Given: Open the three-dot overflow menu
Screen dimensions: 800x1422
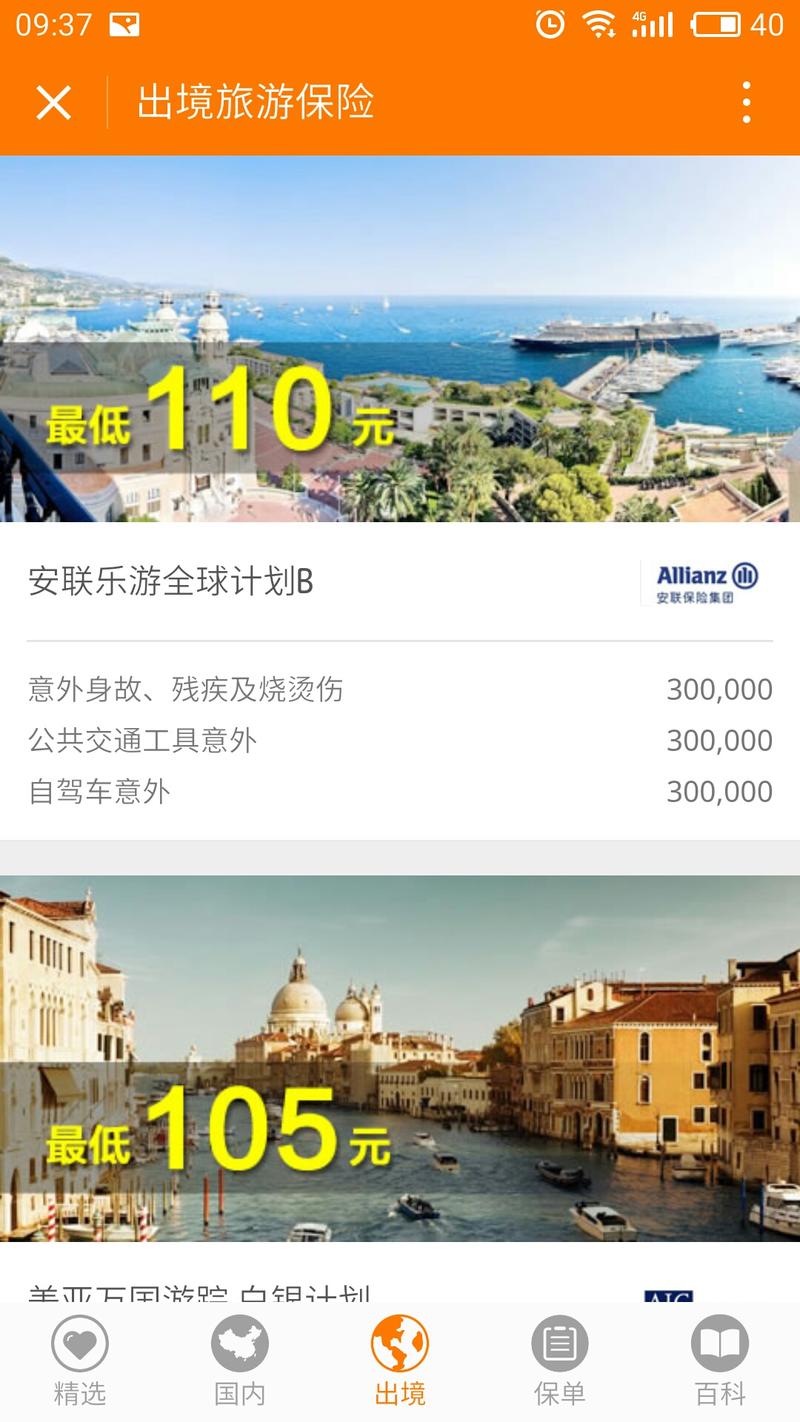Looking at the screenshot, I should pos(746,103).
